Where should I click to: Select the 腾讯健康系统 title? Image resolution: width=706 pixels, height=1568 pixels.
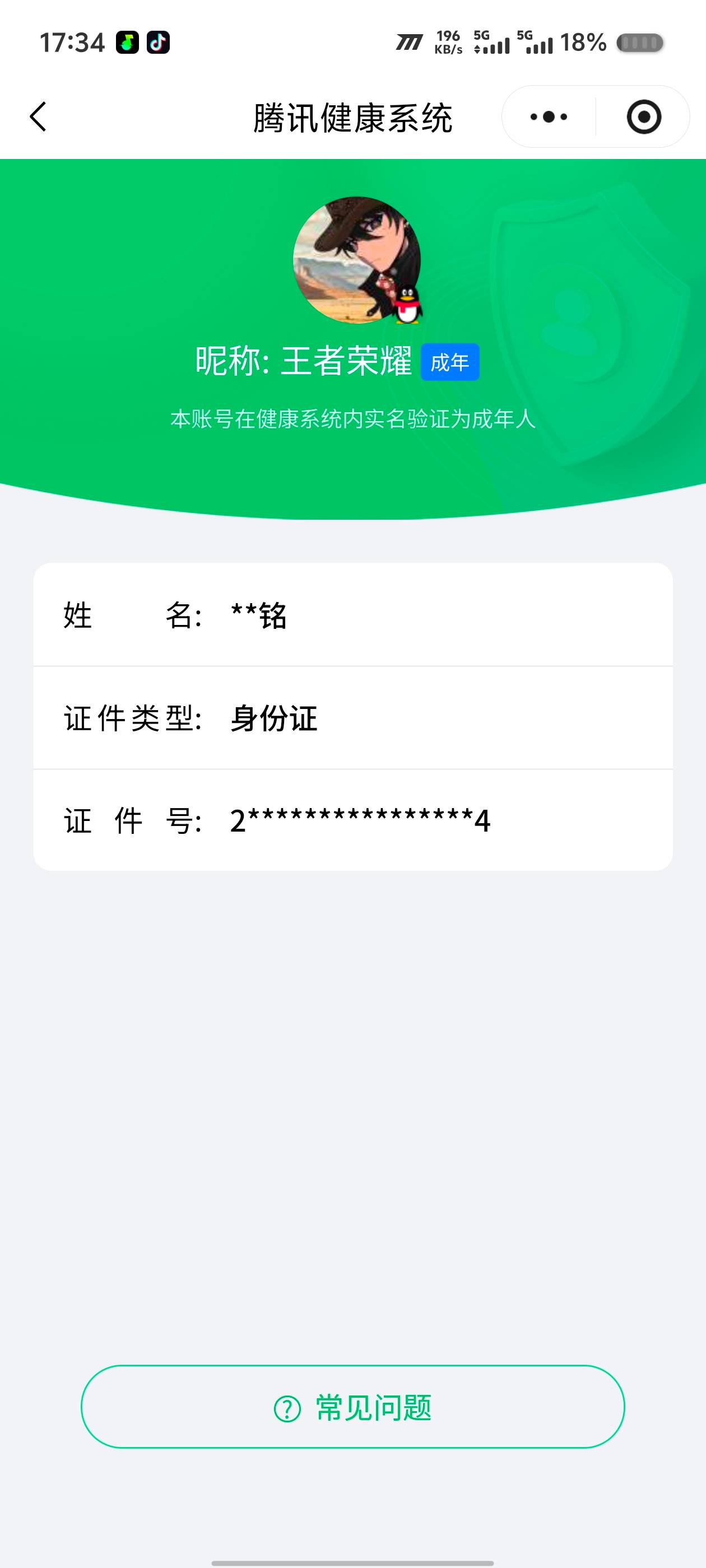coord(354,117)
